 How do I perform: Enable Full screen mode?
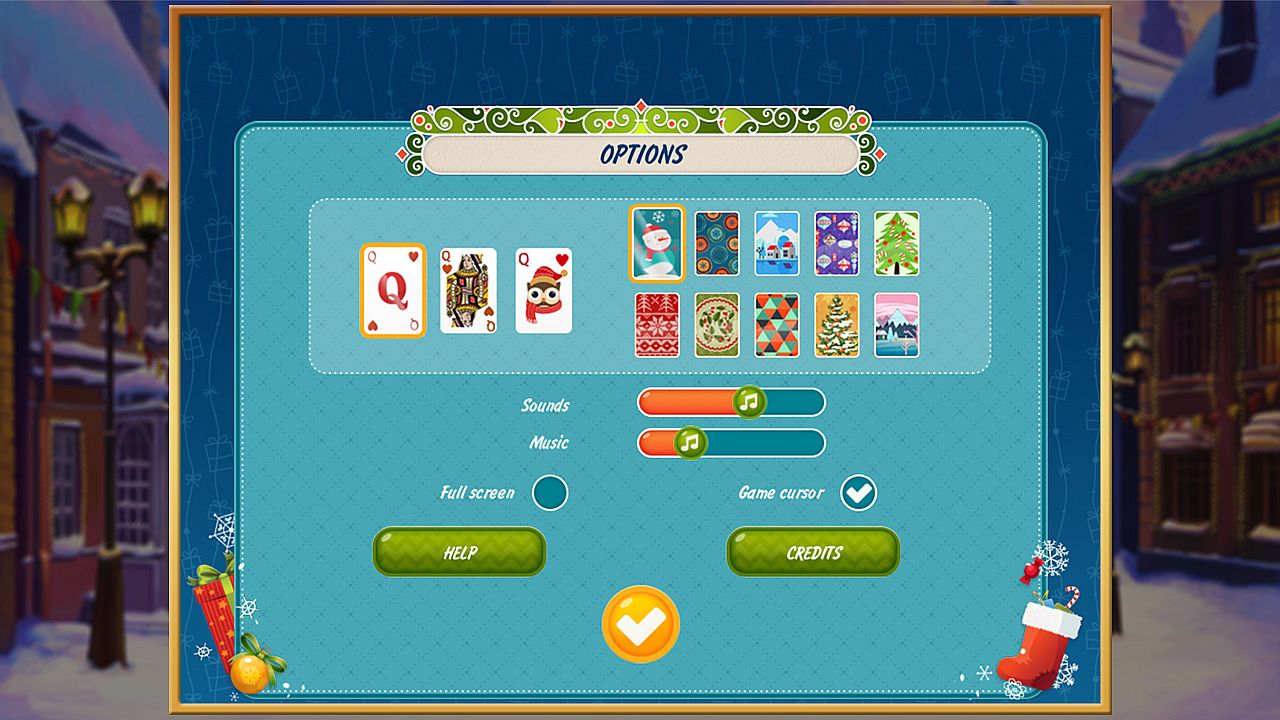coord(550,493)
